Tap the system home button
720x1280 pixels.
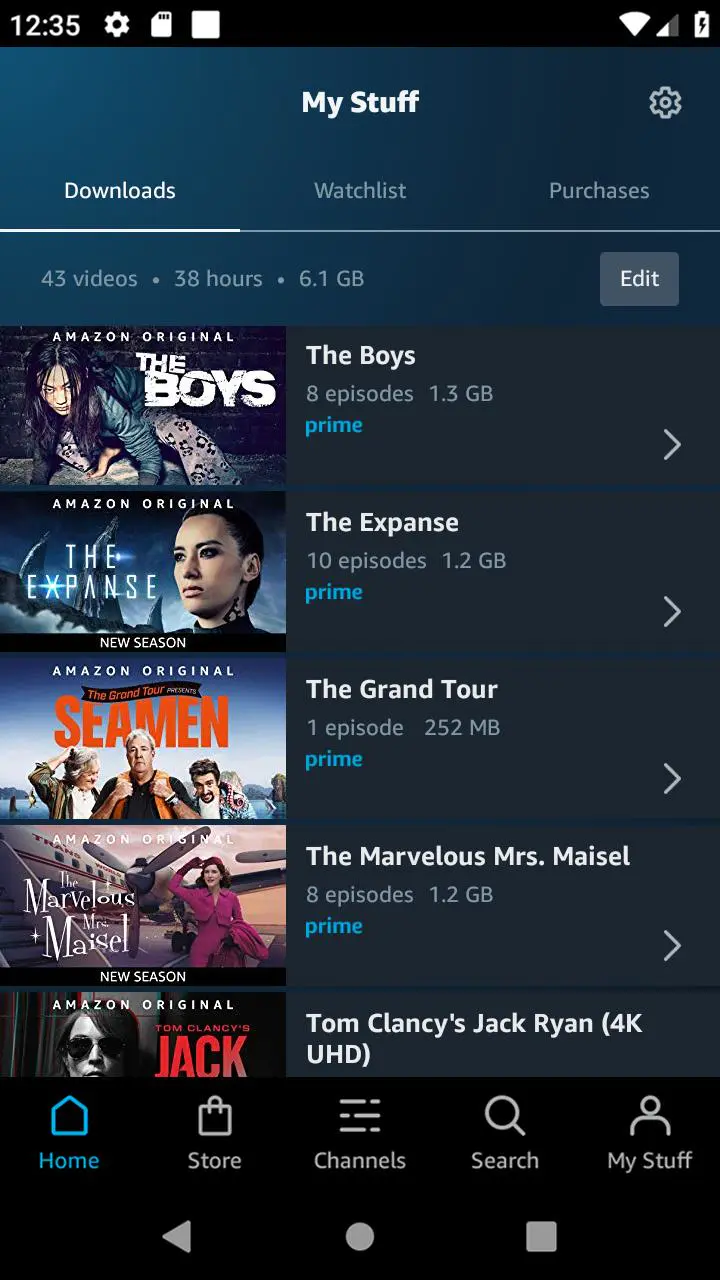click(x=360, y=1237)
